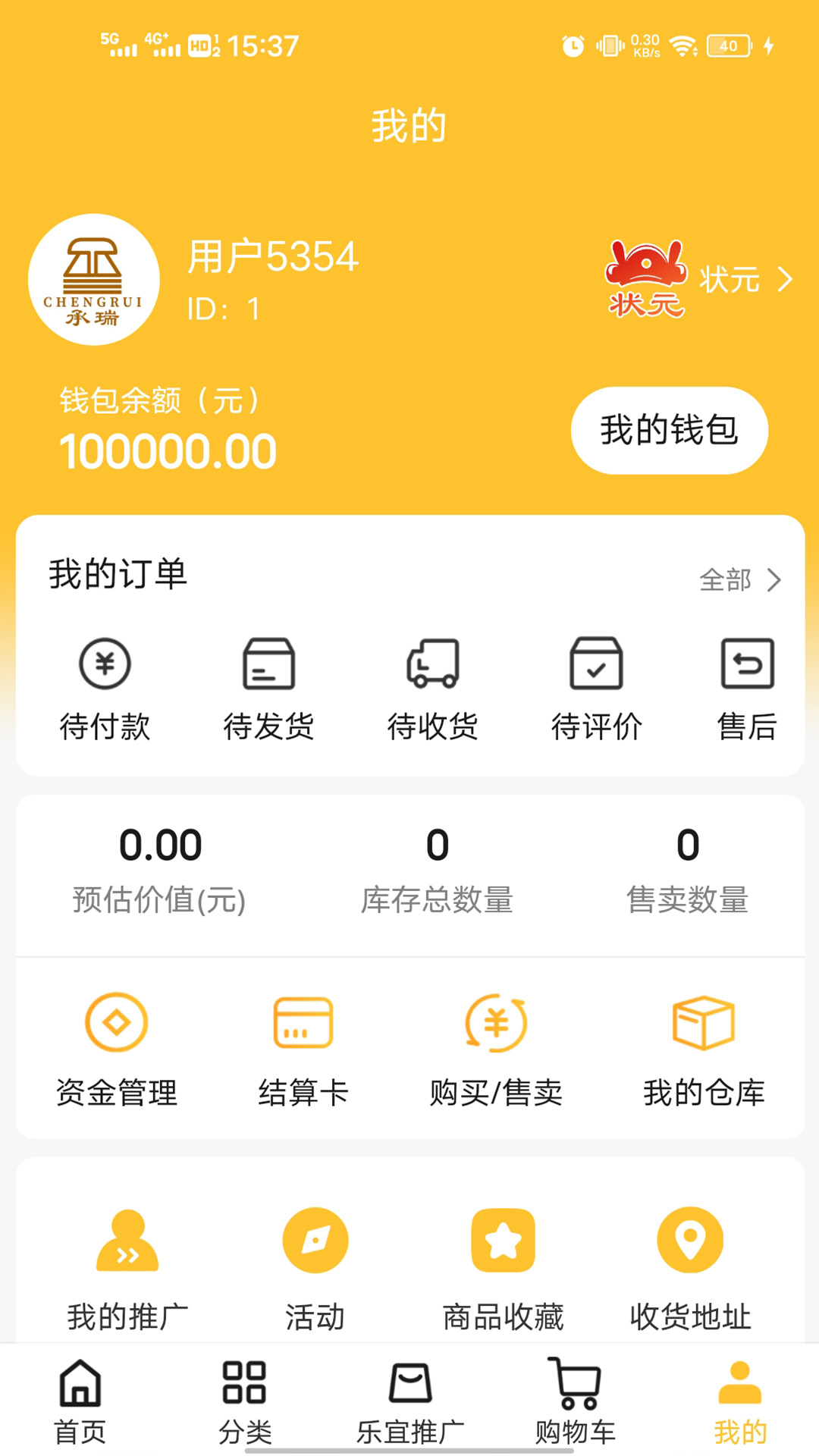The image size is (819, 1456).
Task: Select the 待发货 awaiting shipment icon
Action: (268, 666)
